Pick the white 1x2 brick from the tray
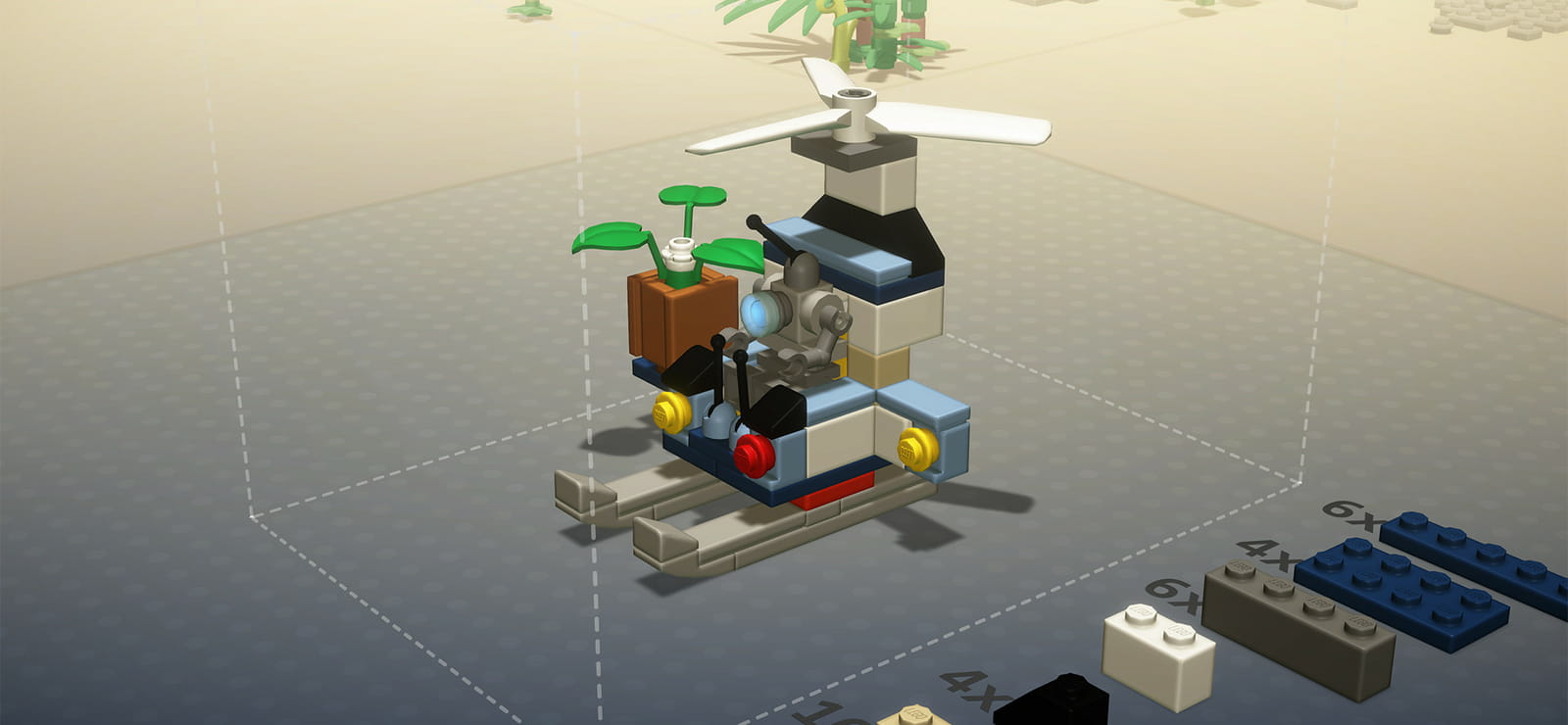Image resolution: width=1568 pixels, height=725 pixels. [1158, 654]
